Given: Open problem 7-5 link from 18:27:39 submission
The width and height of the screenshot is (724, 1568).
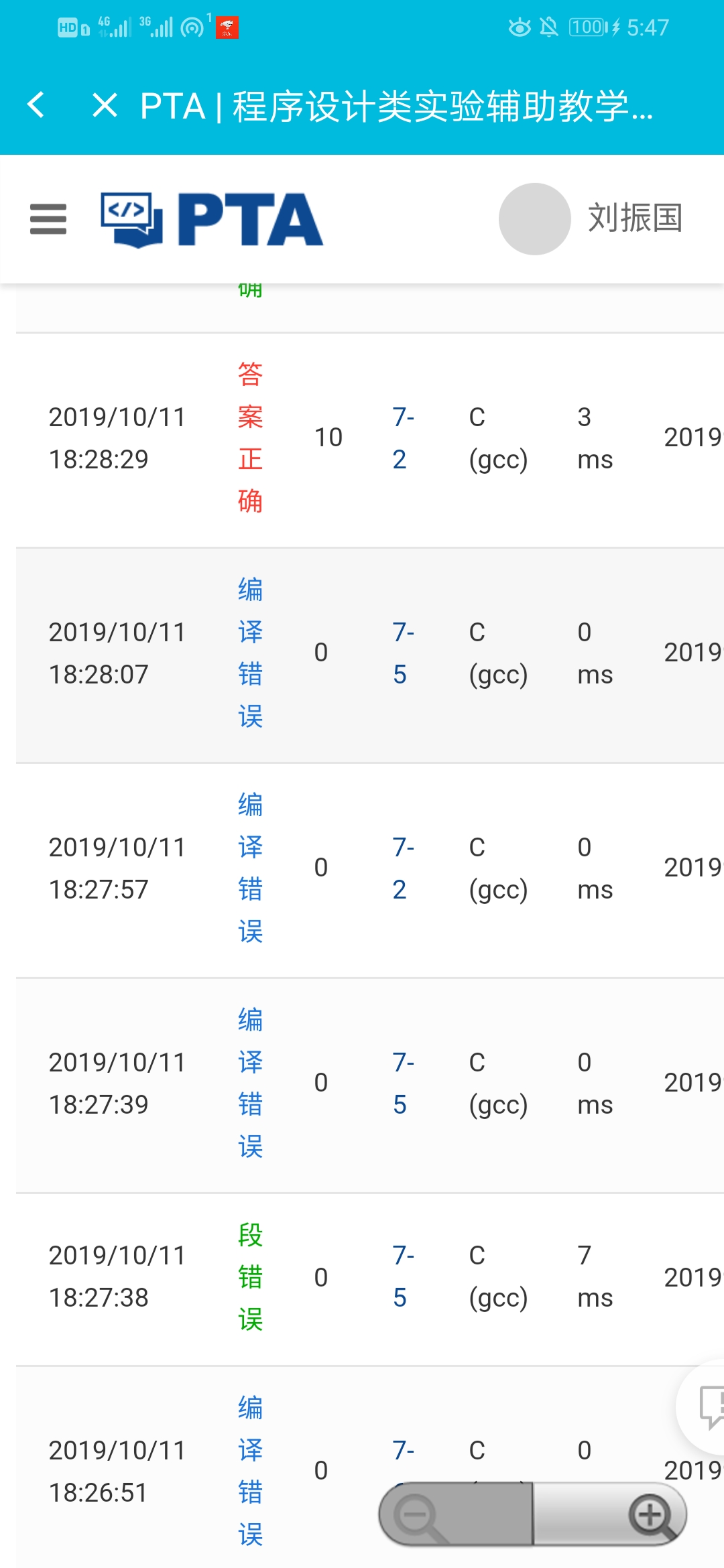Looking at the screenshot, I should point(402,1083).
